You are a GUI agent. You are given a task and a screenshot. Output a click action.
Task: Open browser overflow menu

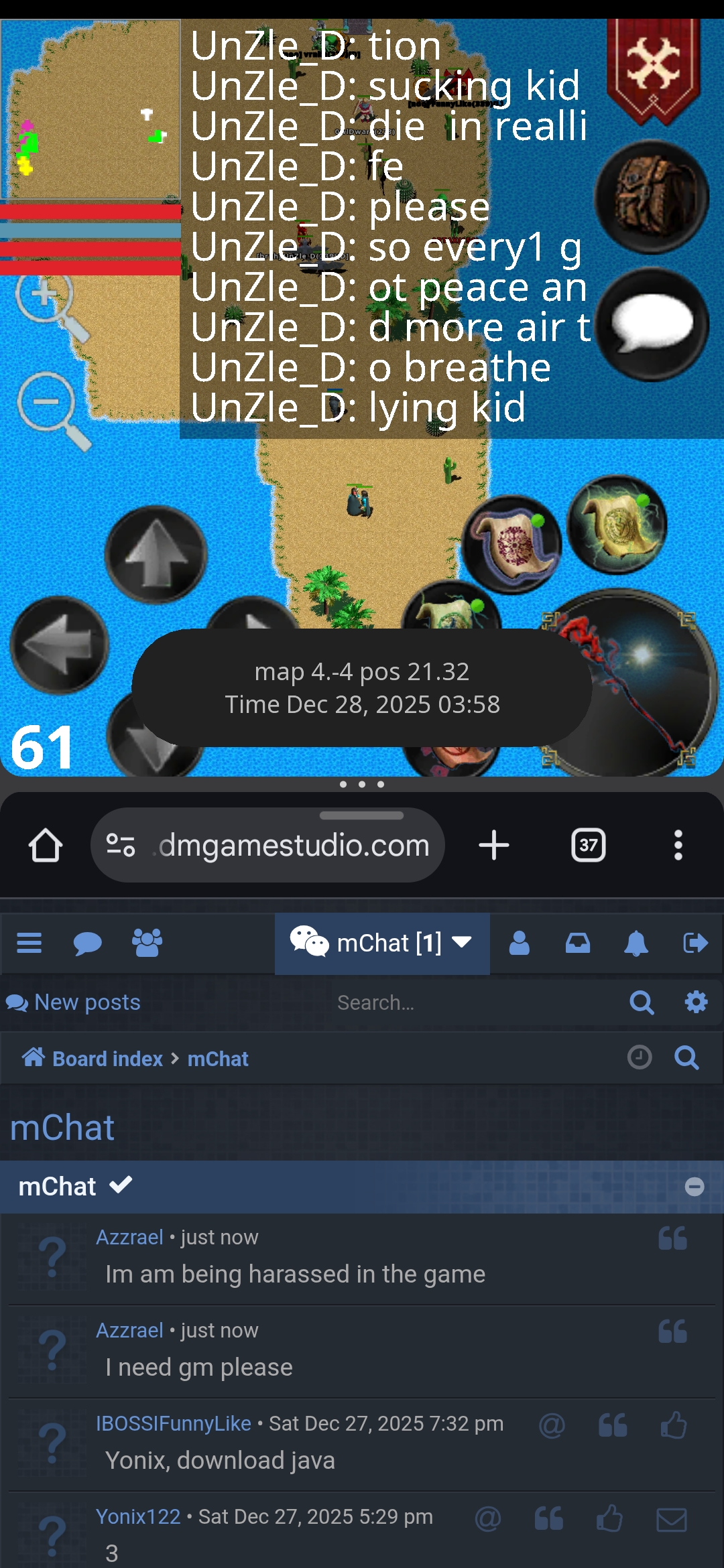[678, 846]
